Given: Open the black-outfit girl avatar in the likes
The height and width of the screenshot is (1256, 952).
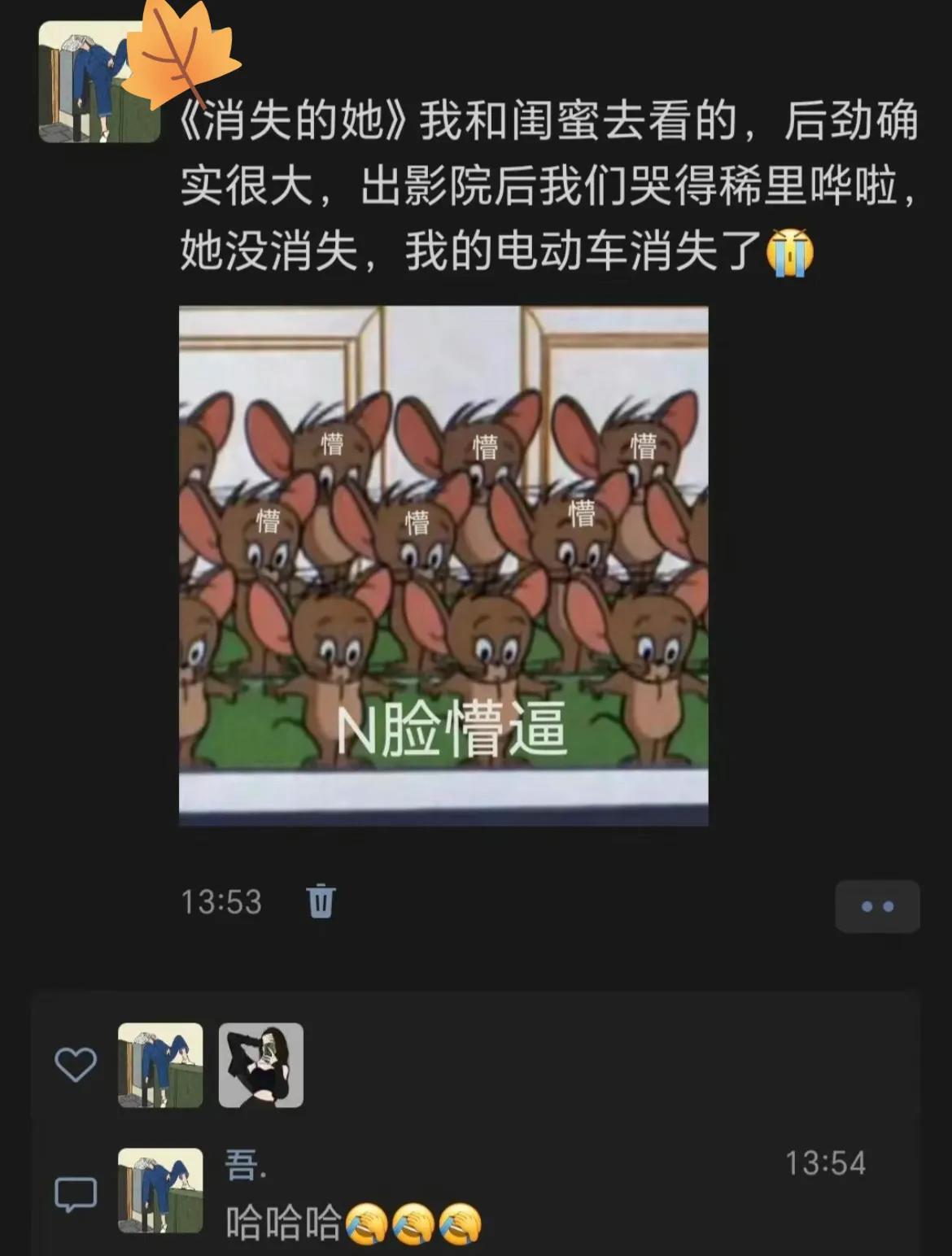Looking at the screenshot, I should click(x=260, y=1065).
